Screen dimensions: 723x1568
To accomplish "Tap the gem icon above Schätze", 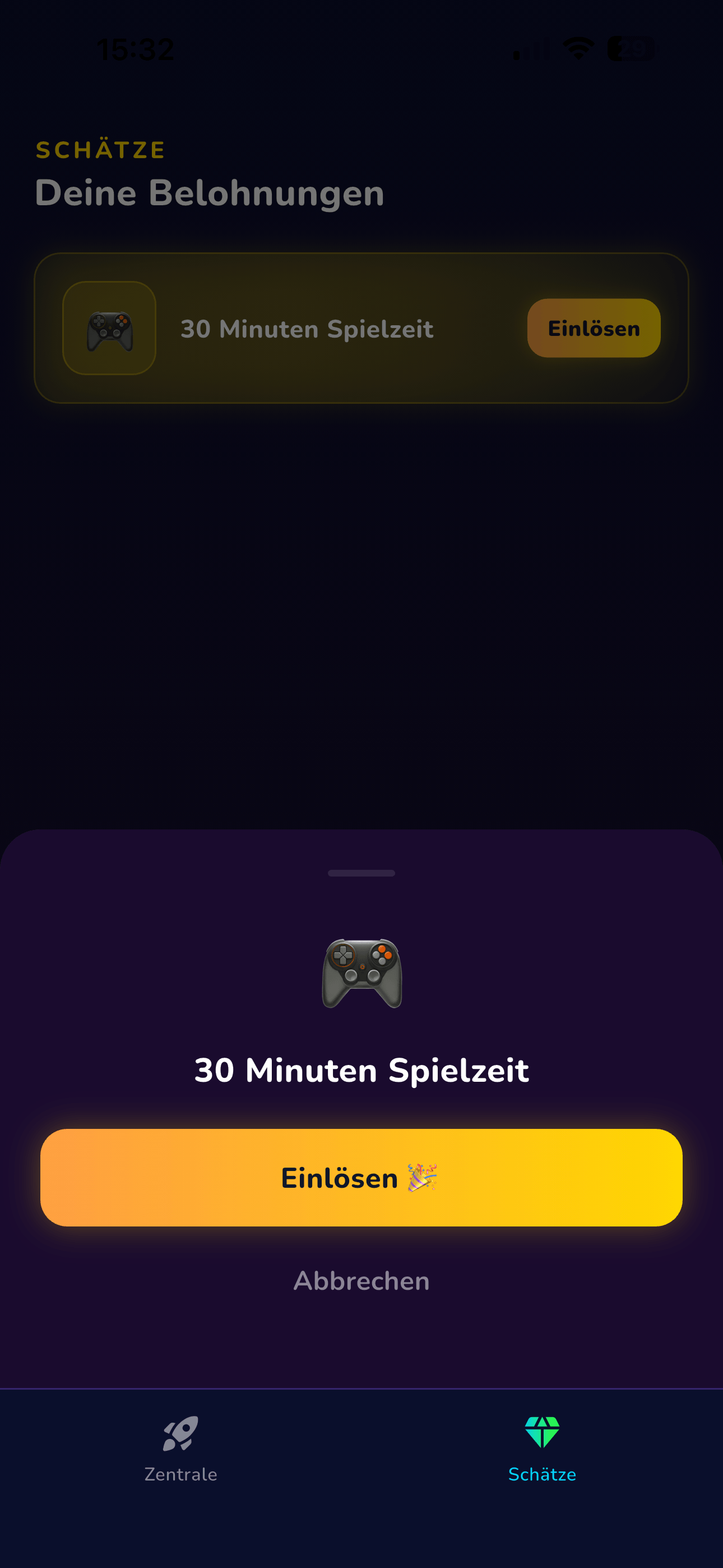I will pos(544,1432).
